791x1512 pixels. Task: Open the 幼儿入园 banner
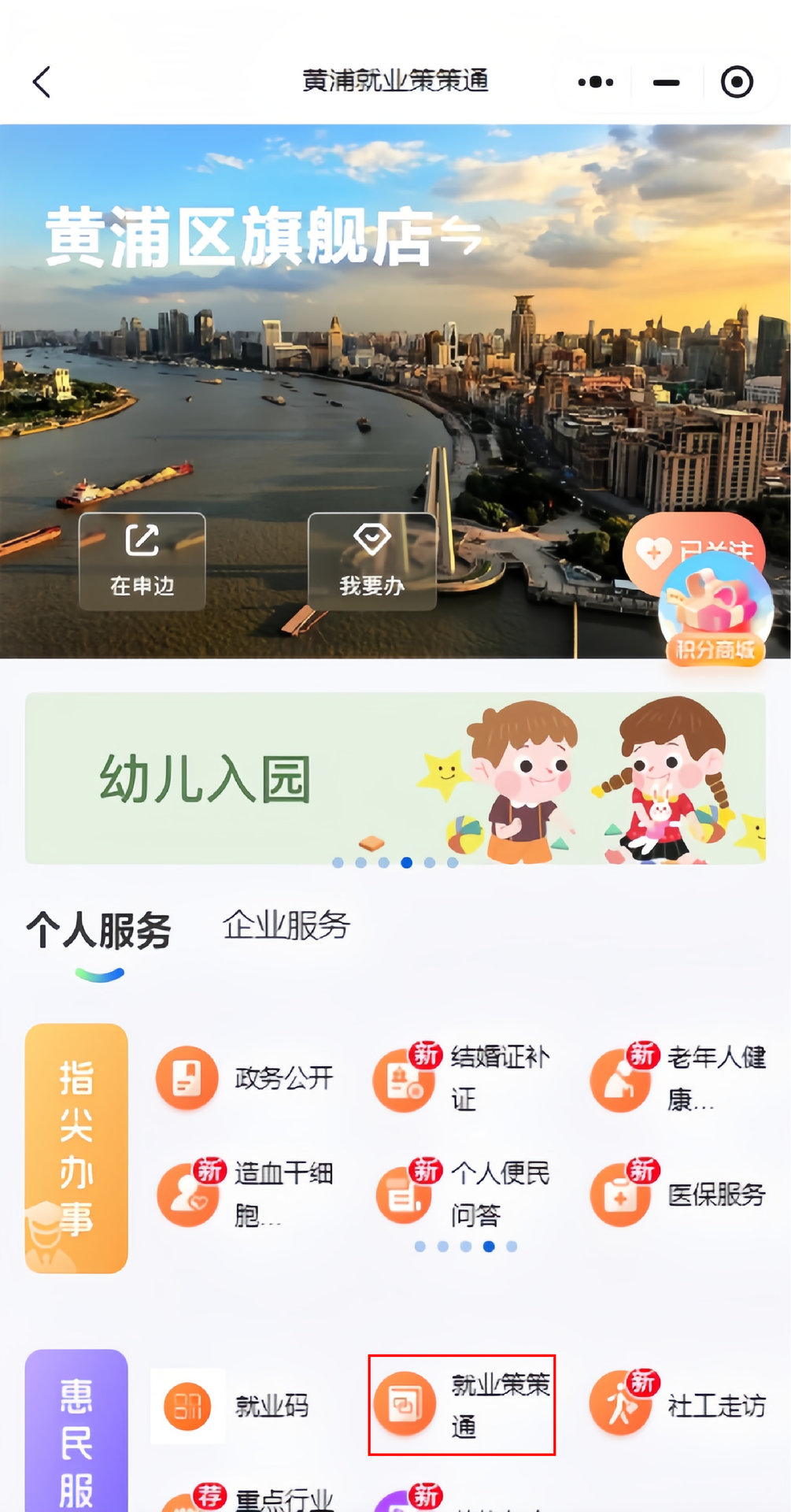click(x=395, y=778)
